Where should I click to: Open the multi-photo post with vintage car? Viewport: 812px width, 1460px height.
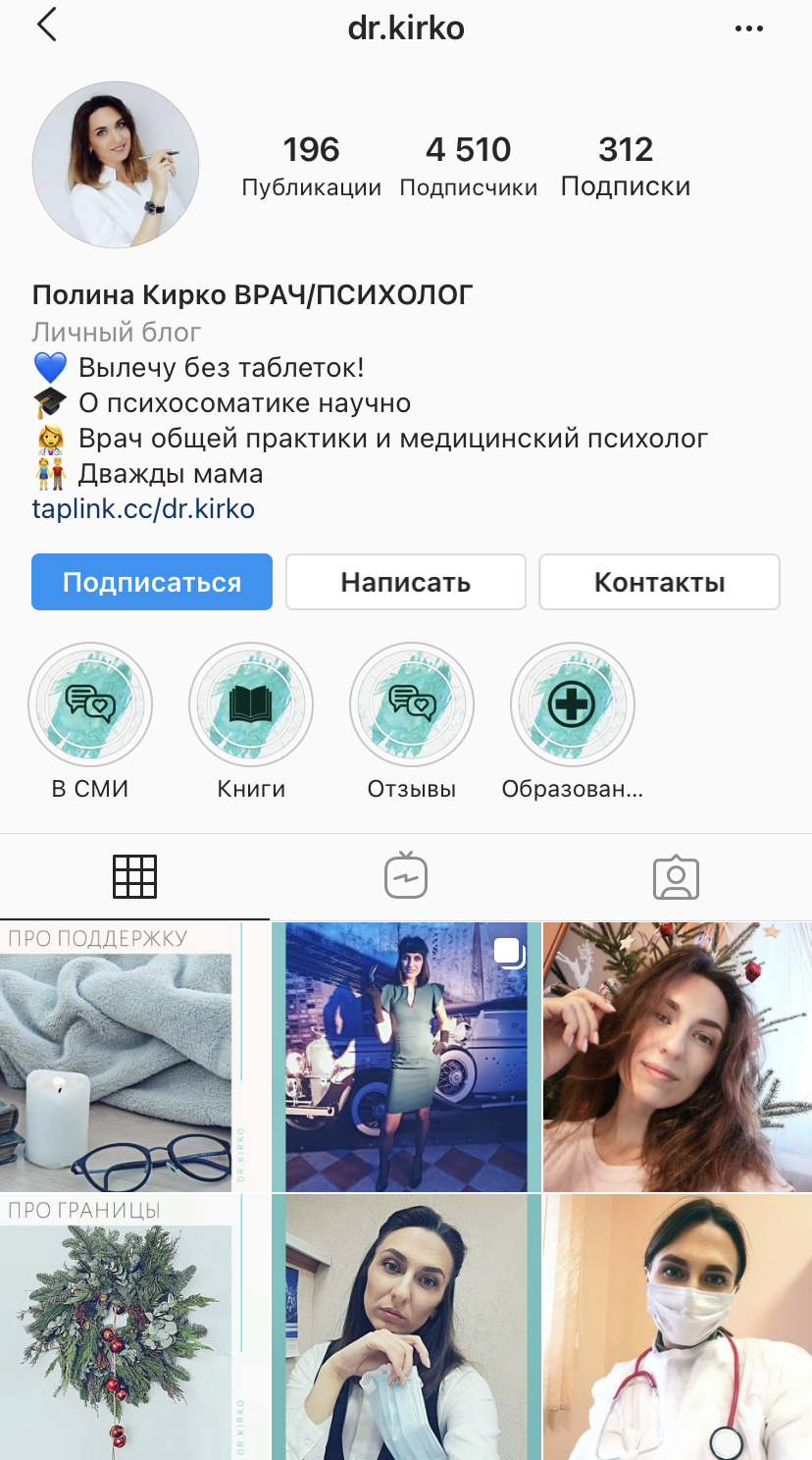tap(406, 1056)
